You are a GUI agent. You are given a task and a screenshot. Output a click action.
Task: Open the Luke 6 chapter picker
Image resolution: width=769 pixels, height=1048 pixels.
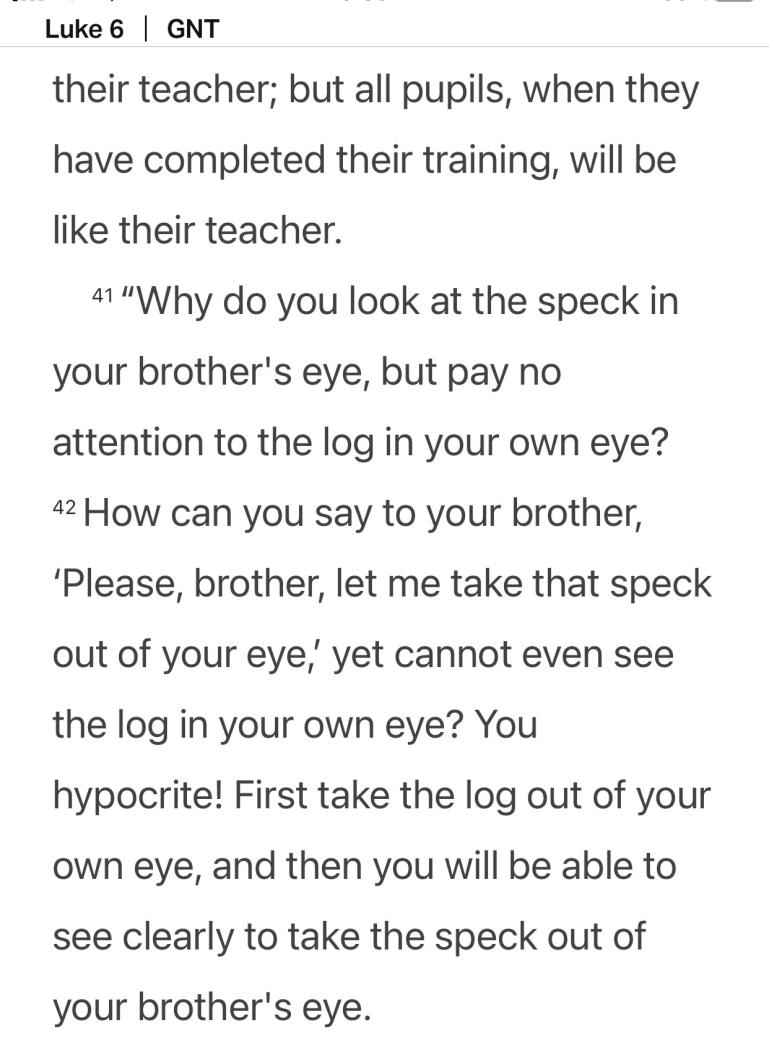(x=84, y=29)
